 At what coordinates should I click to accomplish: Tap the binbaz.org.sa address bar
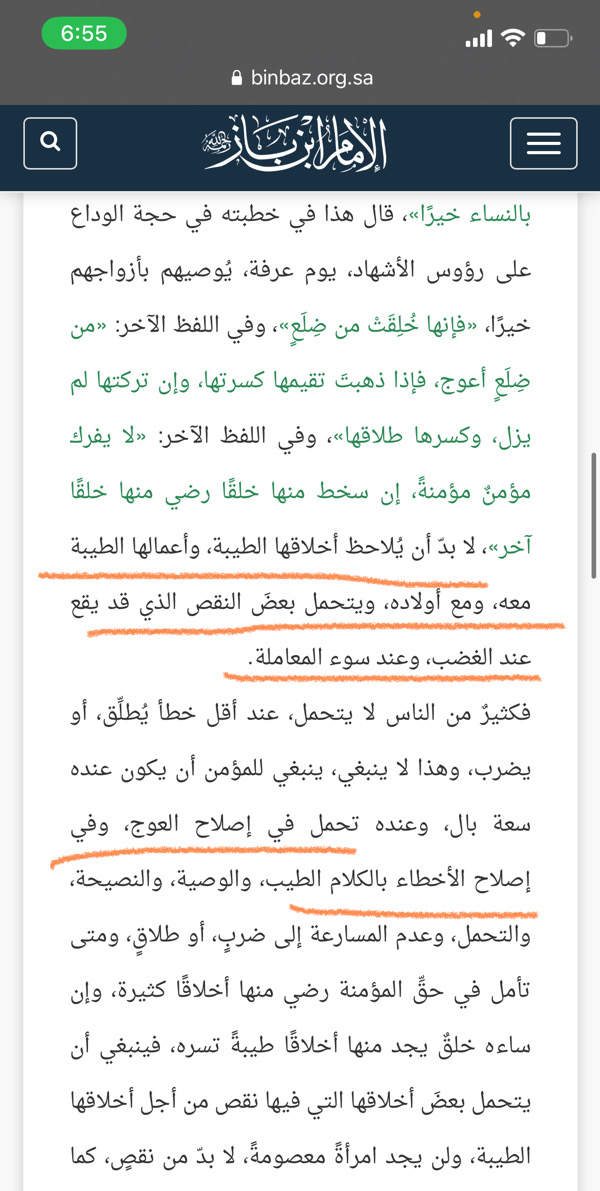(x=300, y=78)
